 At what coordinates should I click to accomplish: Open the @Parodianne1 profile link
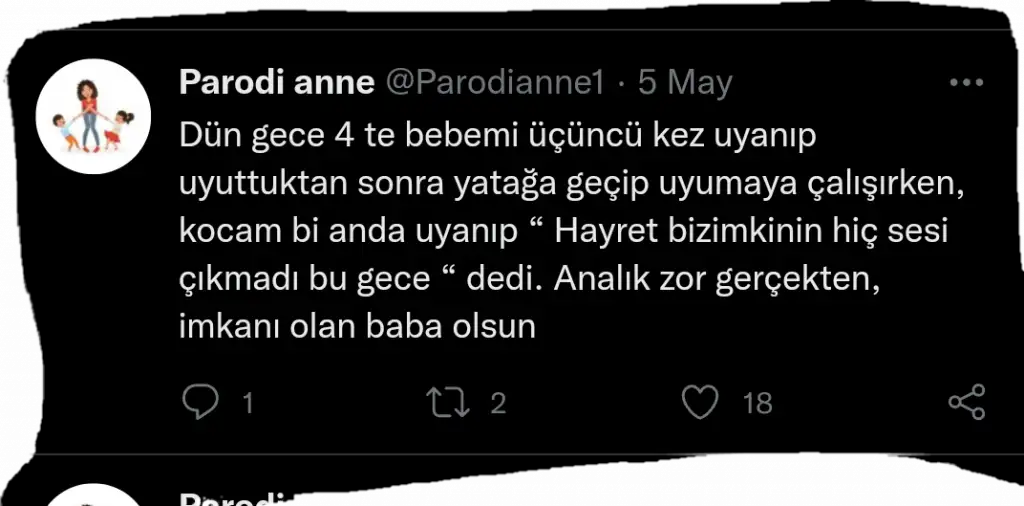pyautogui.click(x=495, y=83)
